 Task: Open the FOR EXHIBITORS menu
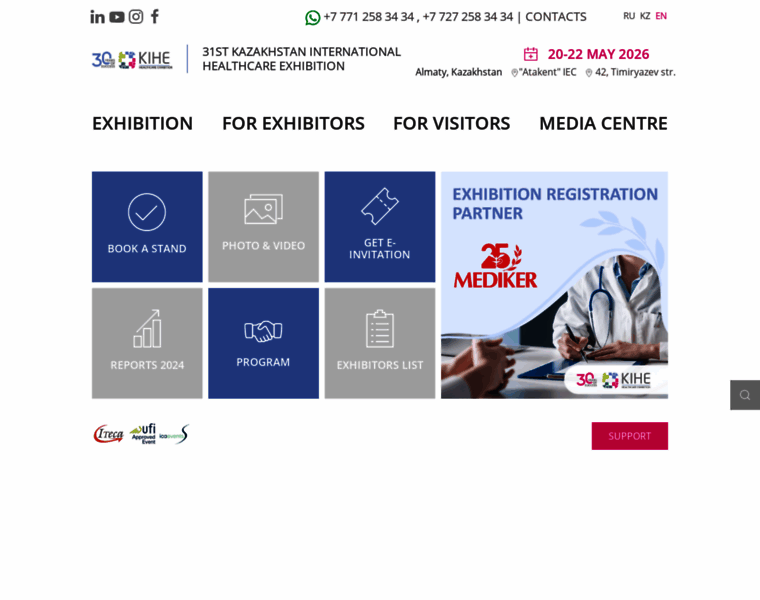[x=293, y=123]
